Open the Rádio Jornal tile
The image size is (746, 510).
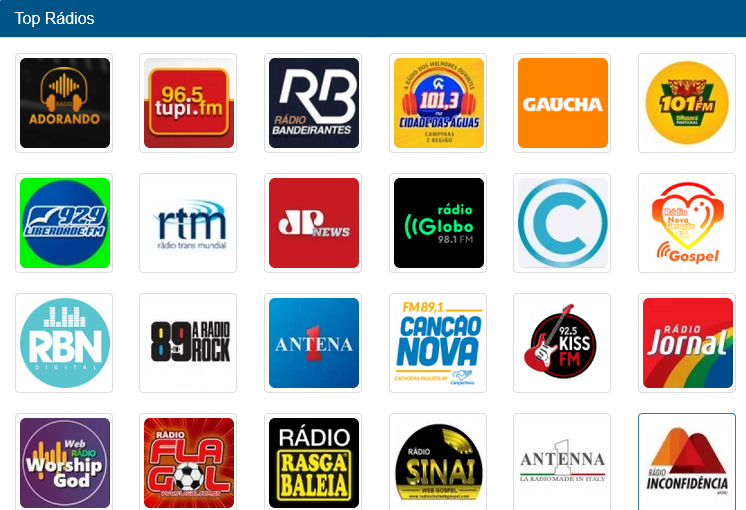pos(687,343)
